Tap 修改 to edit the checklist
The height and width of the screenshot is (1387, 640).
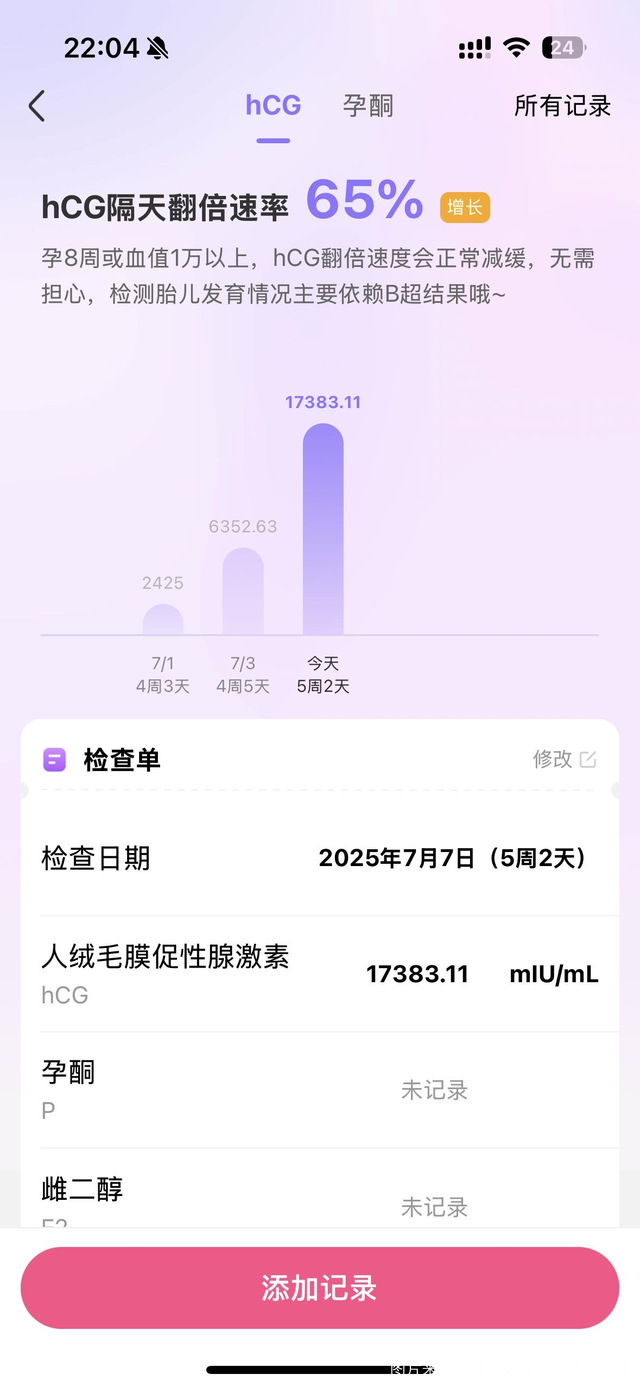(x=564, y=759)
